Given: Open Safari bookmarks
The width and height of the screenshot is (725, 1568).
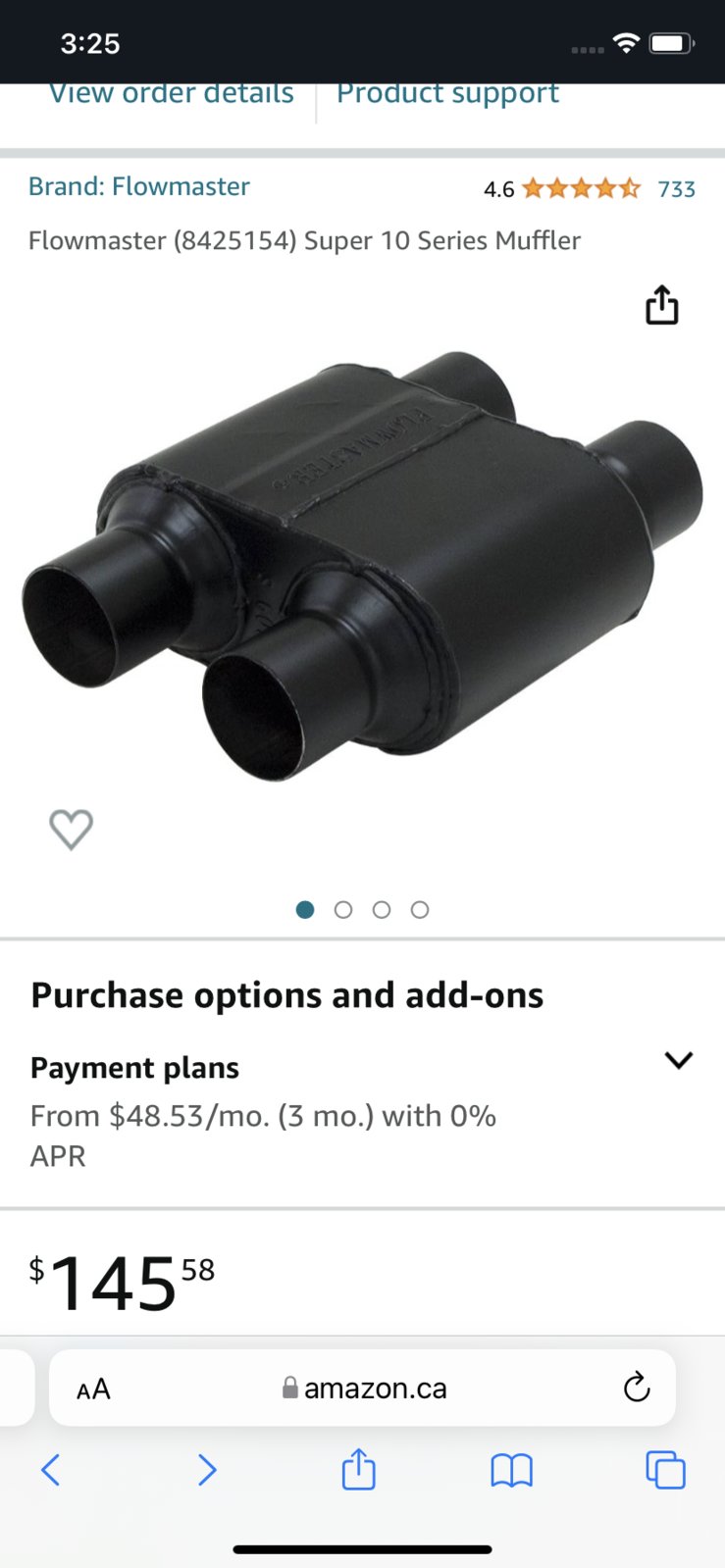Looking at the screenshot, I should [x=511, y=1470].
